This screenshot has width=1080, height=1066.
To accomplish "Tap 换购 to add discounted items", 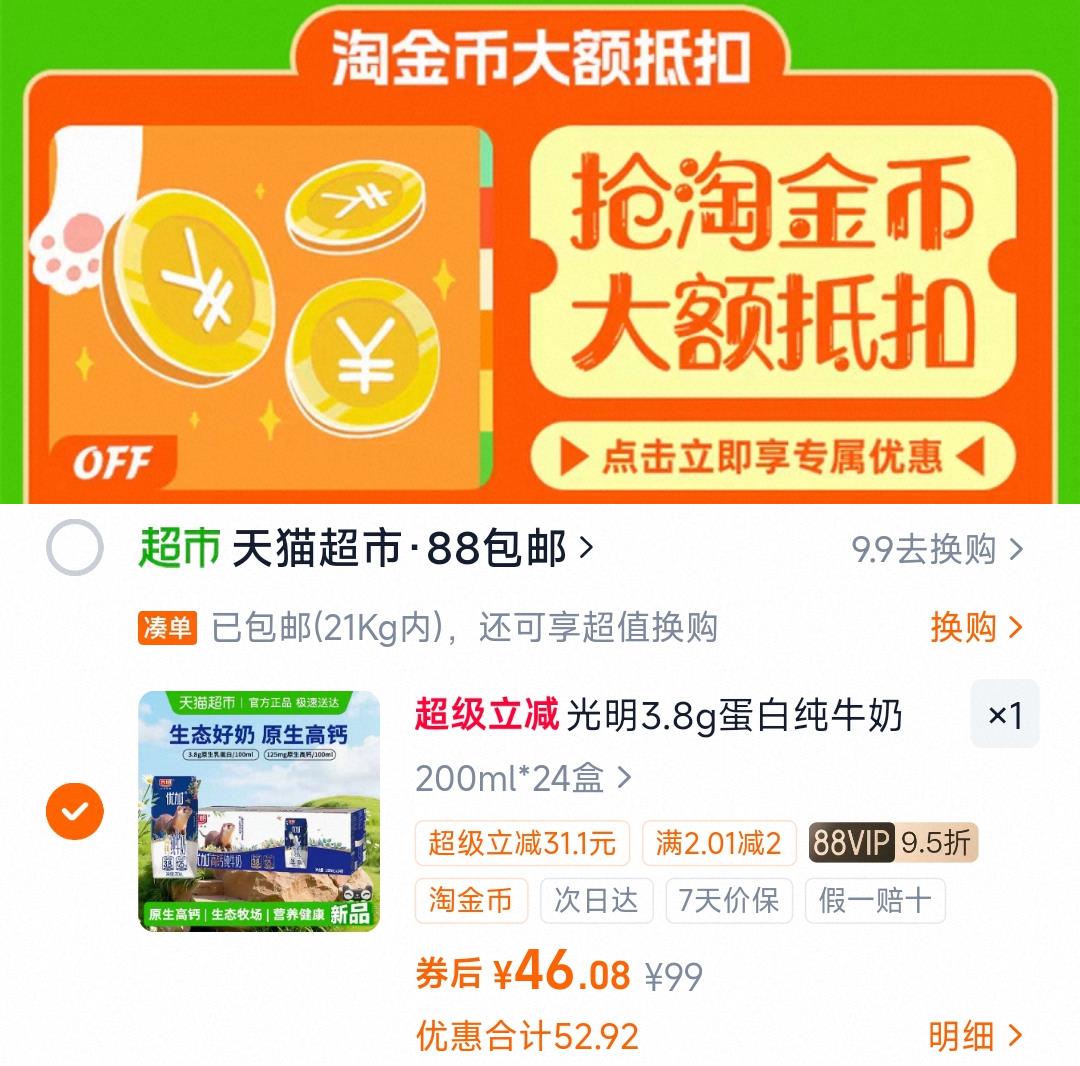I will [976, 627].
